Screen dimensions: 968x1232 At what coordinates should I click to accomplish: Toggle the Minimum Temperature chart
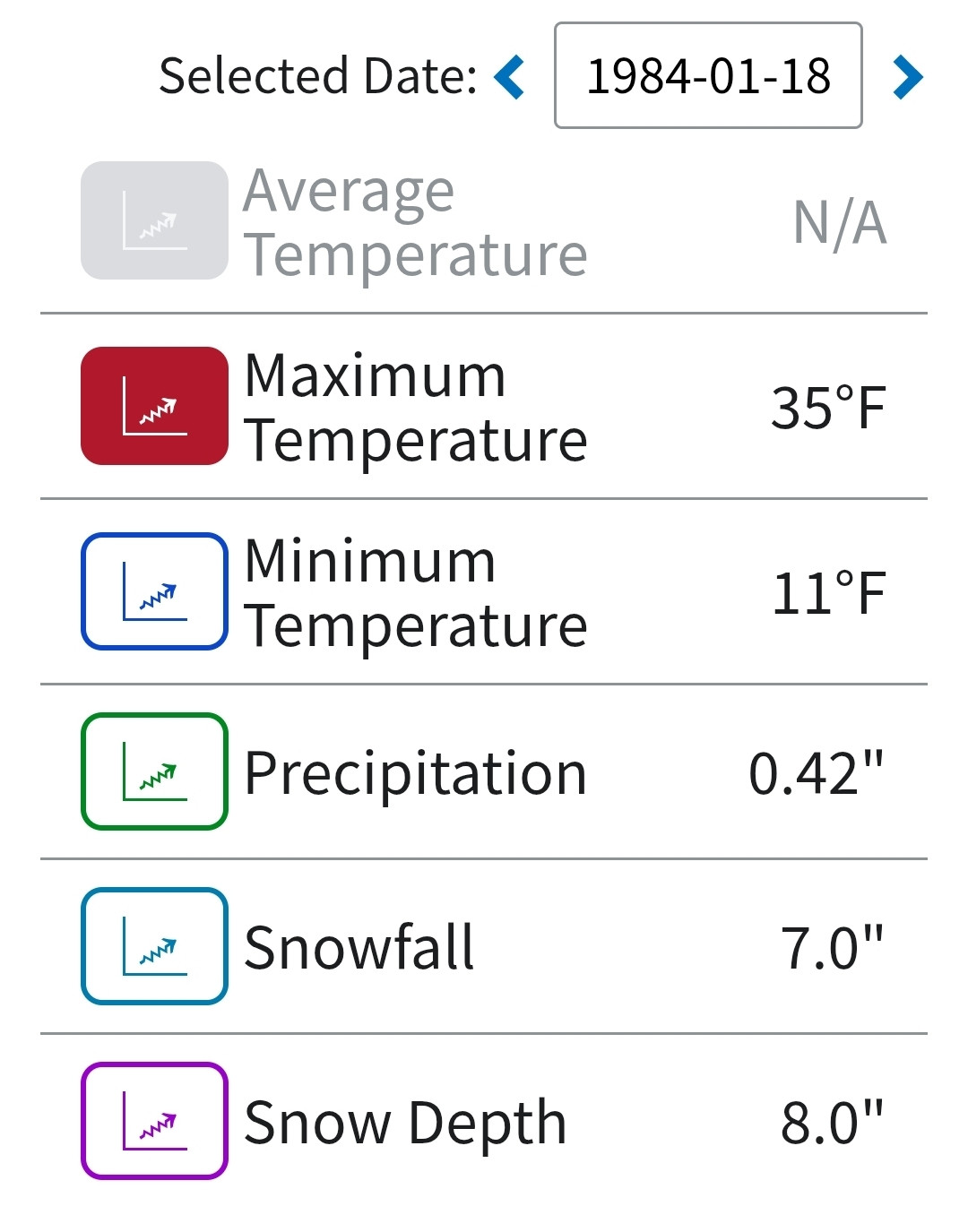point(154,591)
